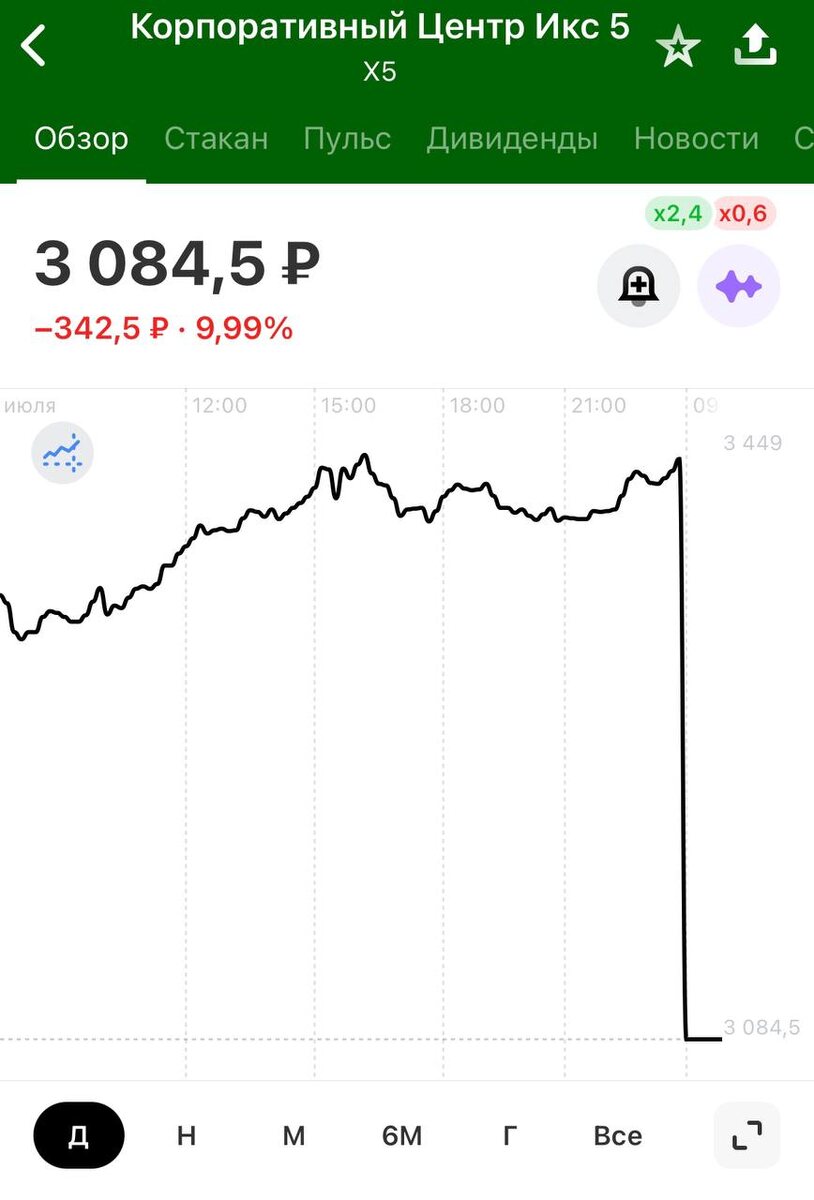The height and width of the screenshot is (1200, 814).
Task: Go back from the X5 stock page
Action: coord(34,46)
